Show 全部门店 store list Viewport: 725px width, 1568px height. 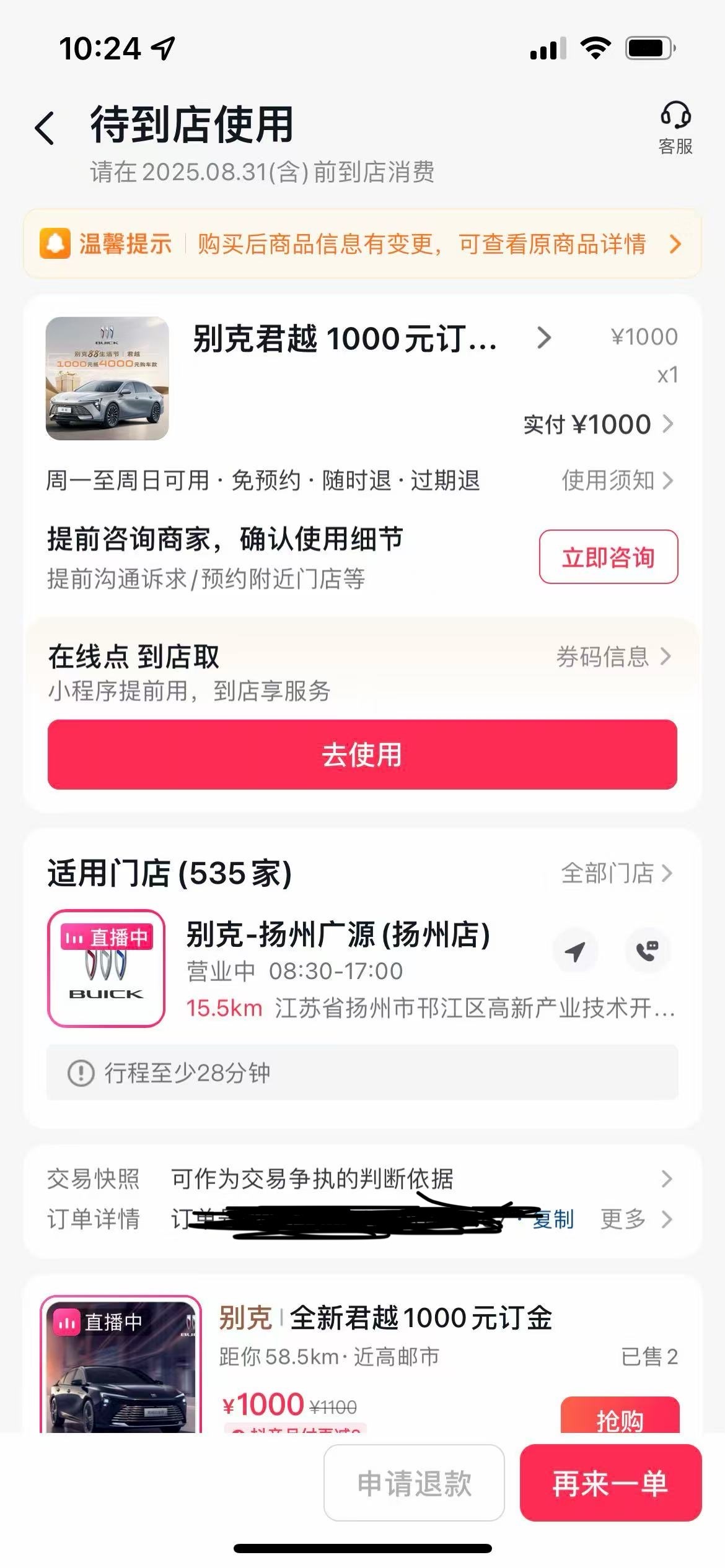(x=616, y=873)
